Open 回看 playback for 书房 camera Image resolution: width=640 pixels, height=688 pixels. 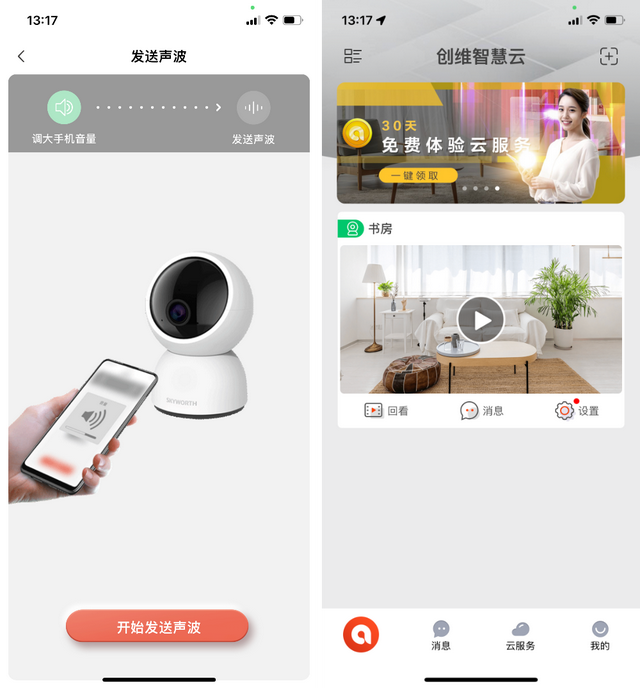pos(386,410)
